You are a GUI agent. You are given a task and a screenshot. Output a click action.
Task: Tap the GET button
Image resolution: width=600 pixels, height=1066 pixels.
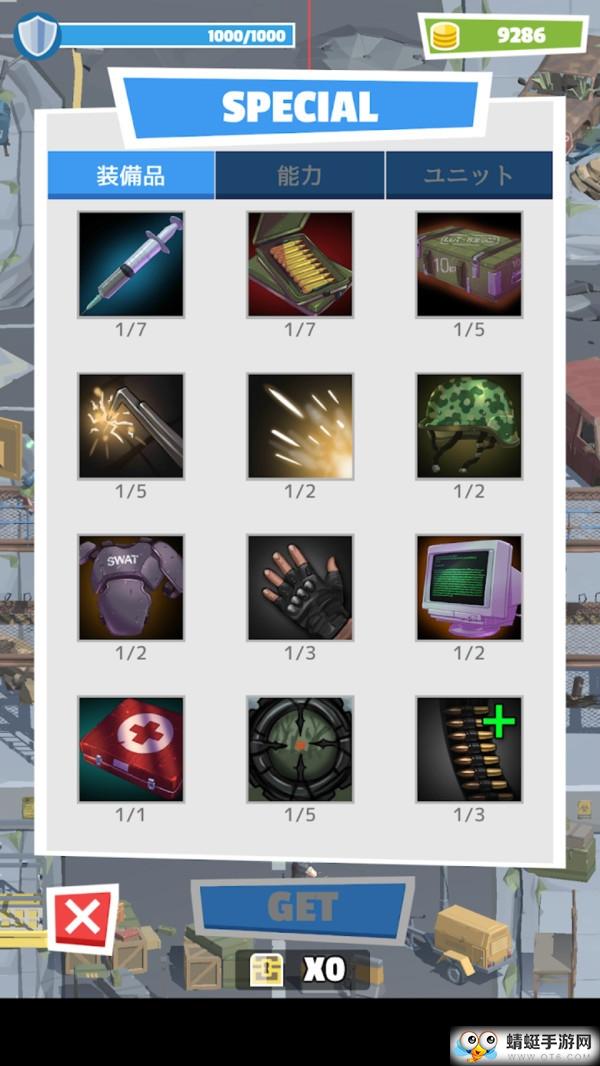point(302,907)
